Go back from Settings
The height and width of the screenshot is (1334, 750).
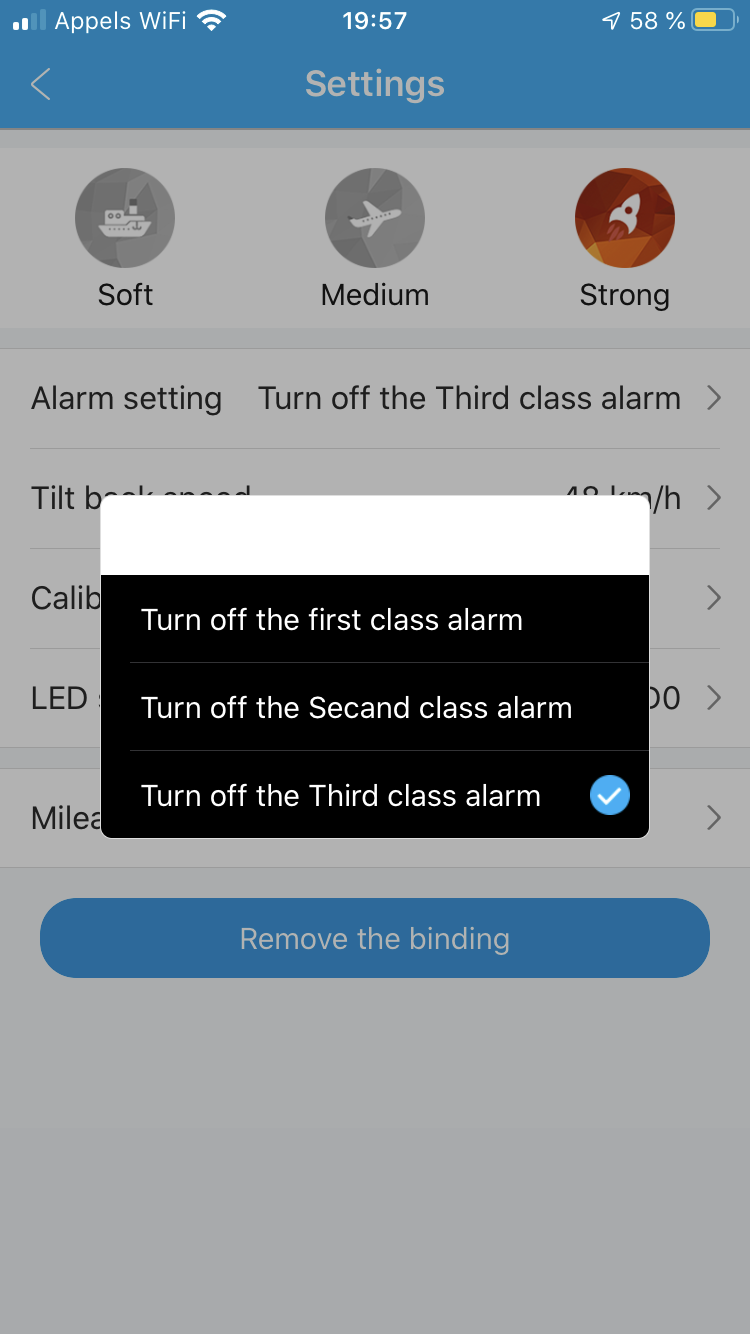coord(41,84)
